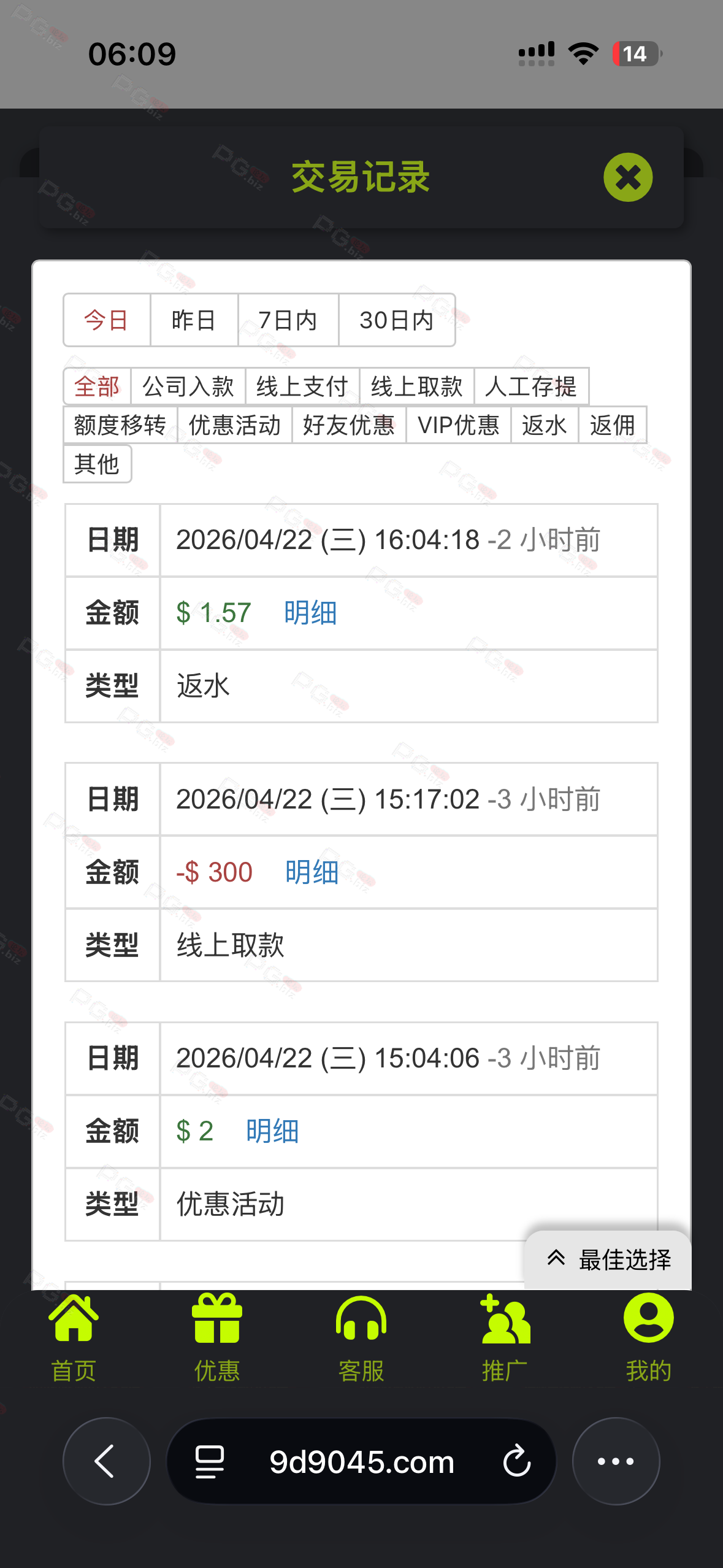Filter records by 人工存提

[x=531, y=386]
